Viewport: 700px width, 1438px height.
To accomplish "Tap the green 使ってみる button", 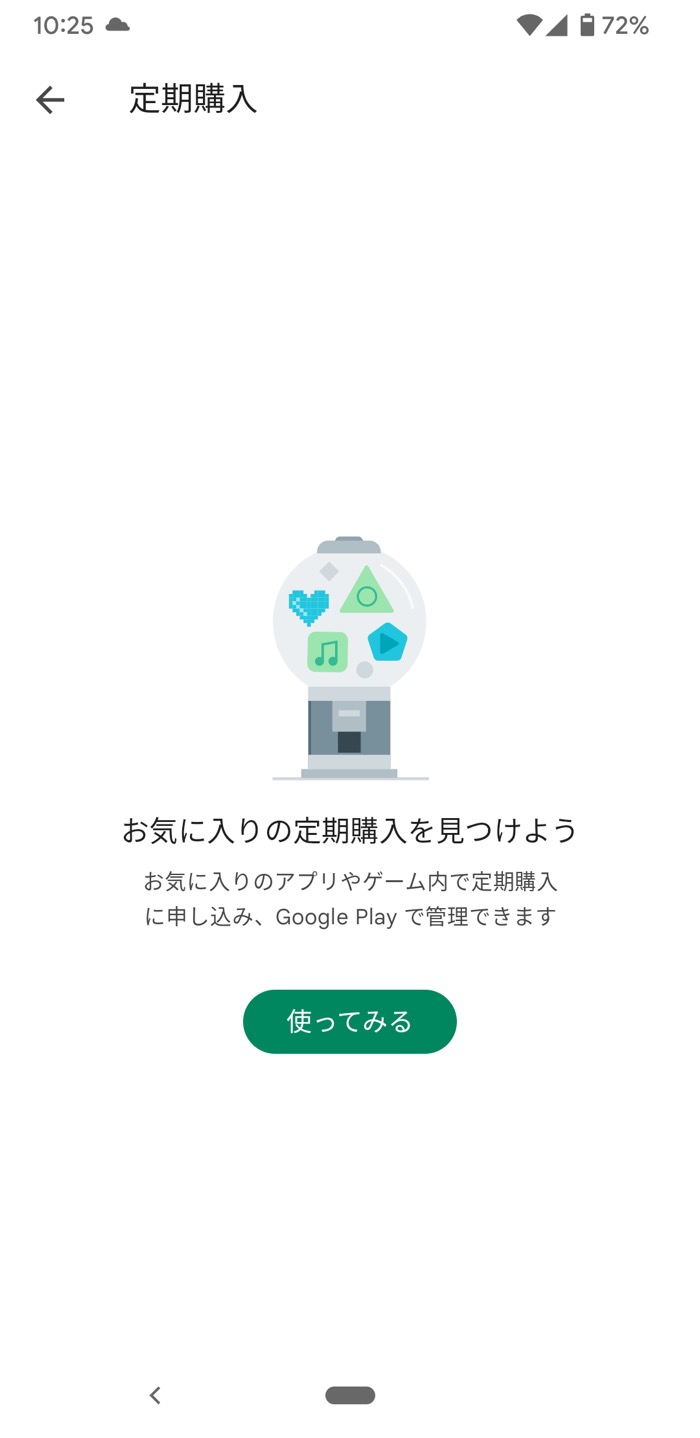I will pos(349,1021).
